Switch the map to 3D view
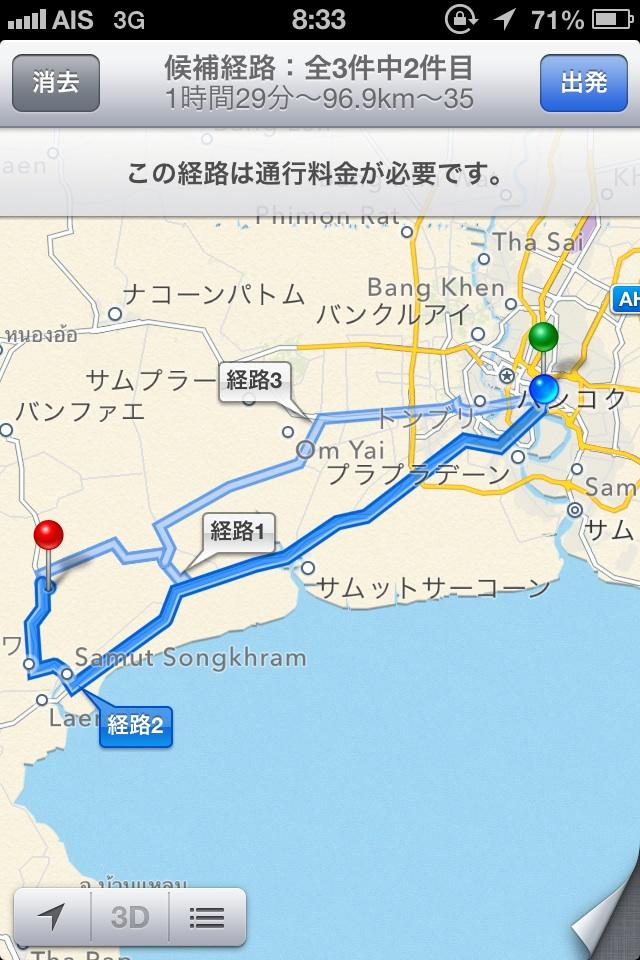This screenshot has width=640, height=960. pos(130,916)
